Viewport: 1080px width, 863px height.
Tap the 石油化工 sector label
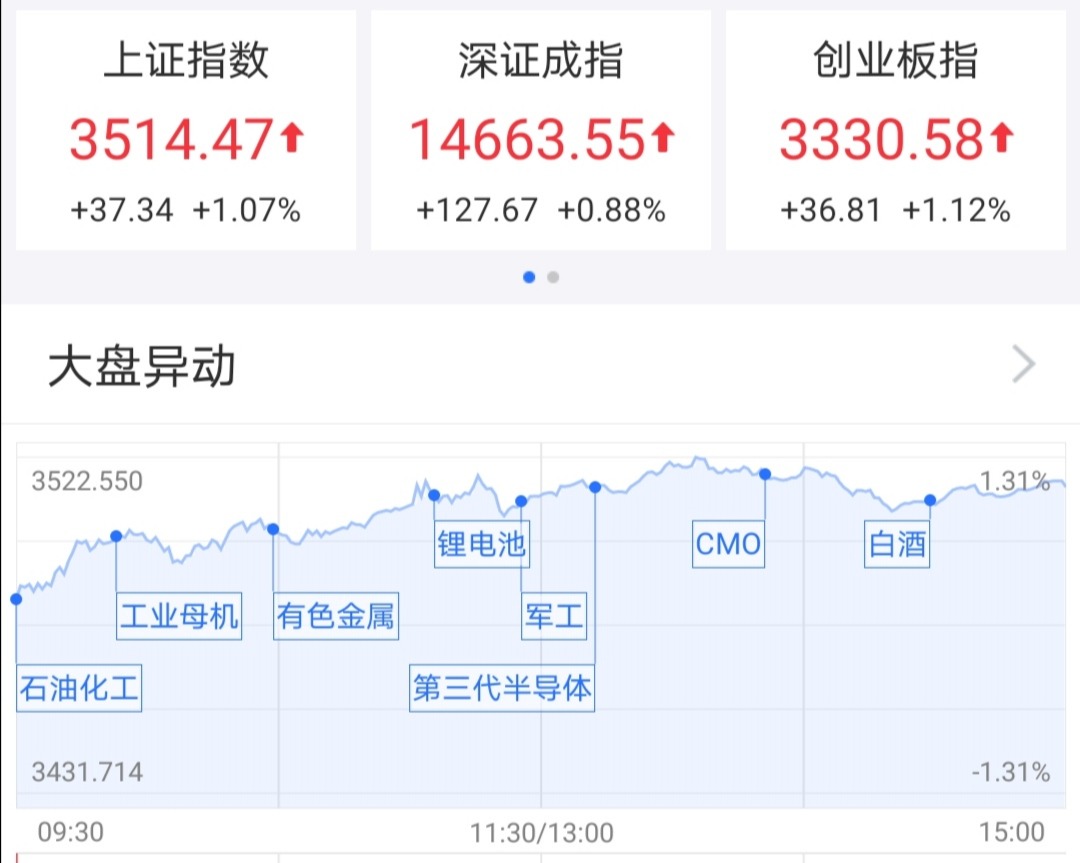(79, 689)
